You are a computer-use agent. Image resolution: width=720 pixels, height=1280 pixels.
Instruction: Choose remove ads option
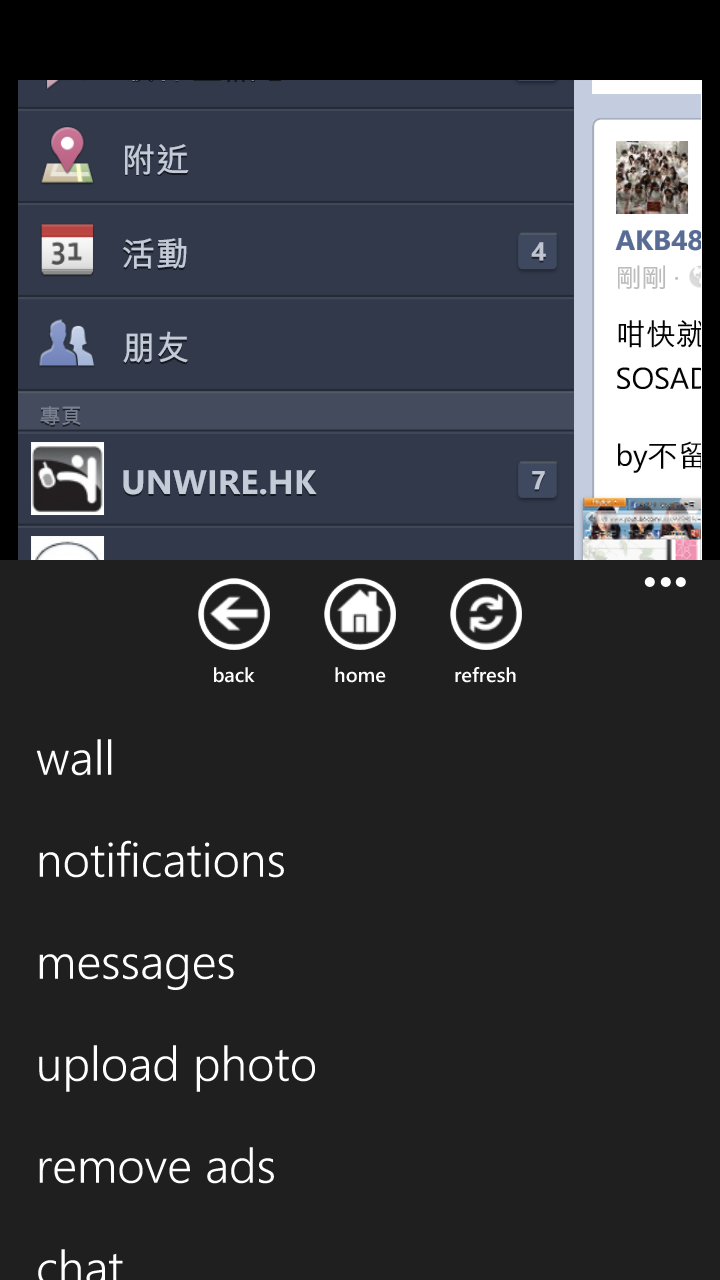156,1167
